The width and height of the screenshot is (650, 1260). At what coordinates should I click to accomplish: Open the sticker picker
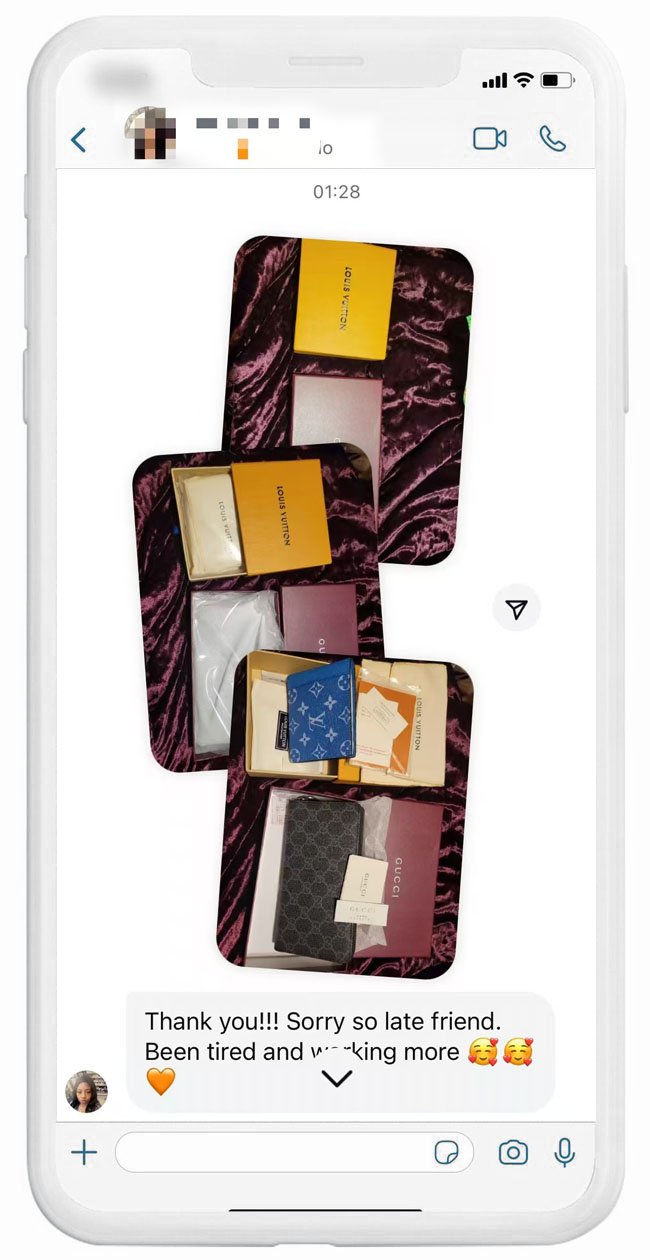(446, 1153)
